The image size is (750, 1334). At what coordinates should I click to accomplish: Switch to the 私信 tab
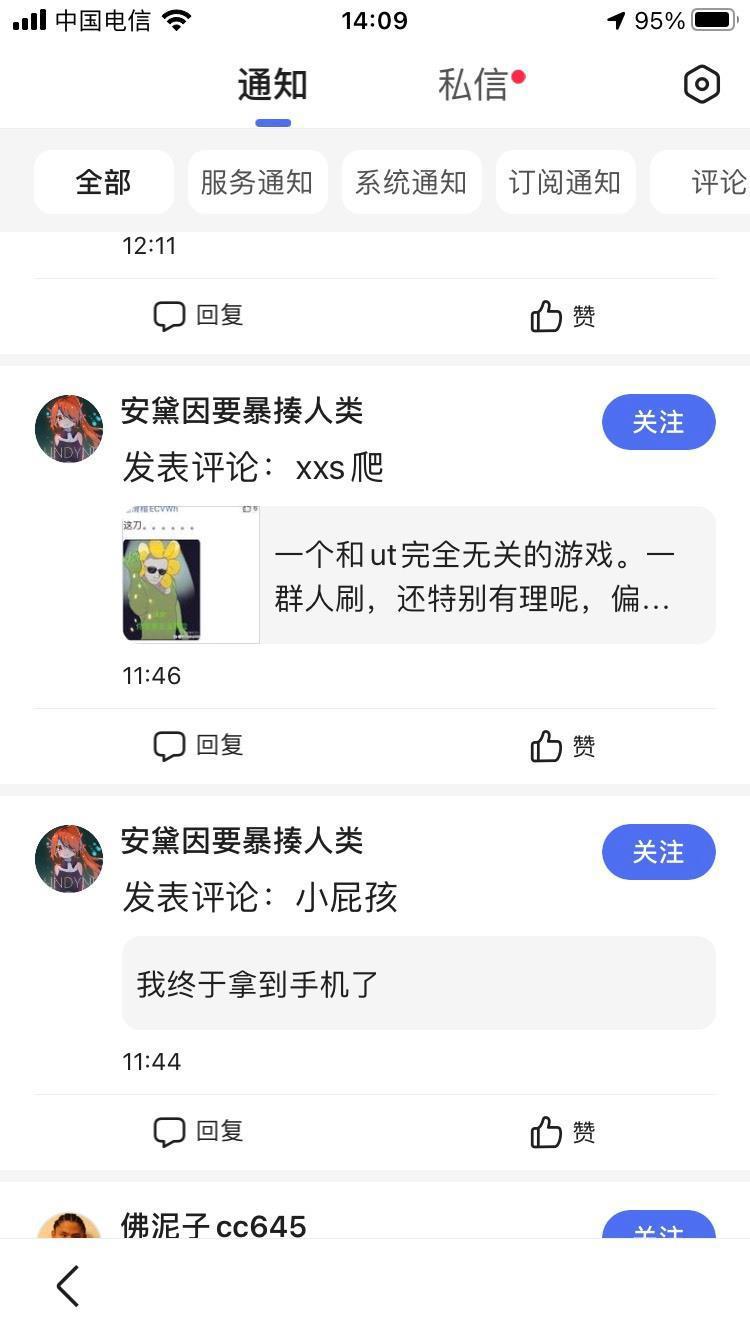480,85
